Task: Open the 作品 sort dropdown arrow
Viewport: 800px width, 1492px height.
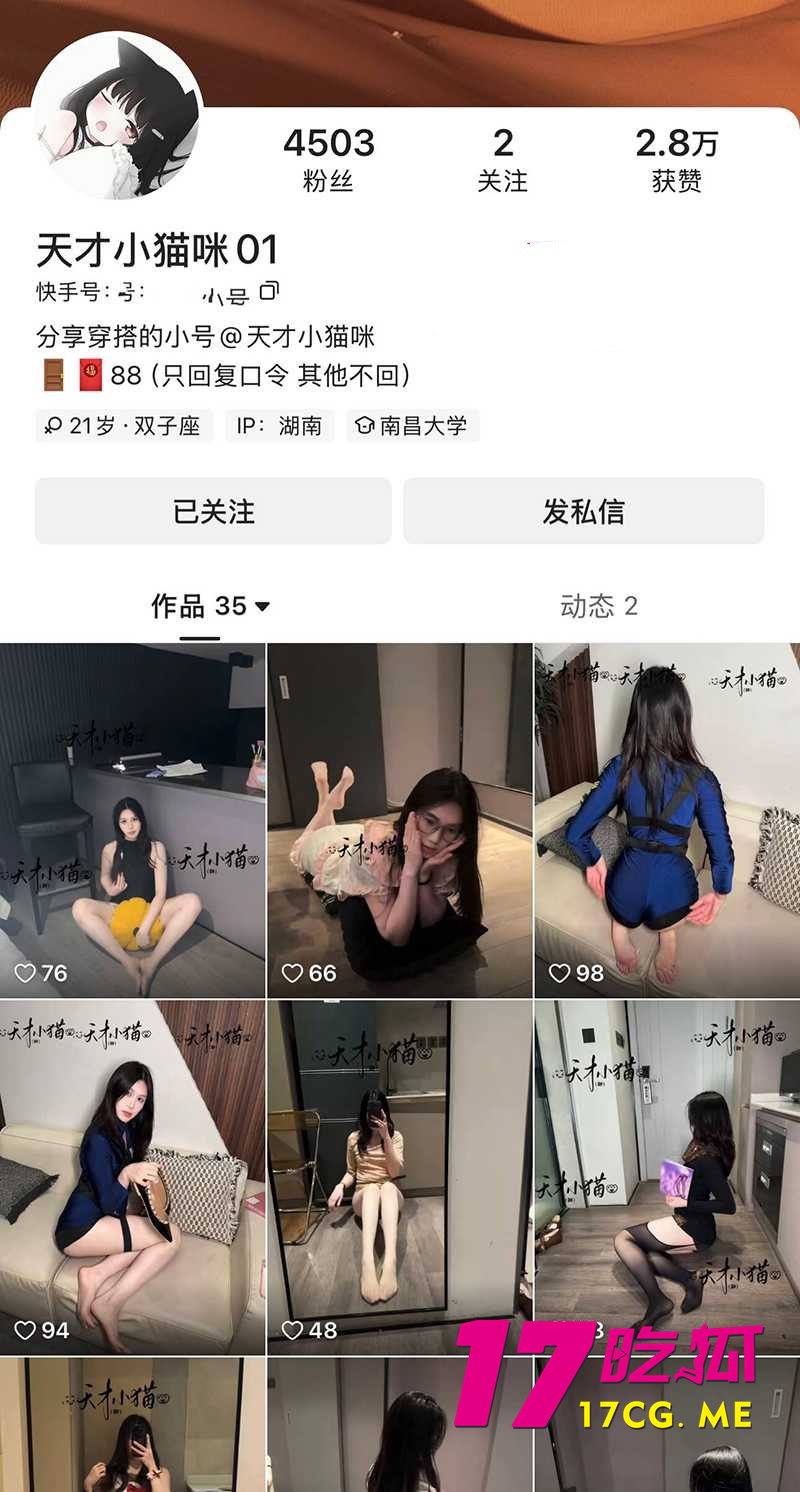Action: (x=261, y=606)
